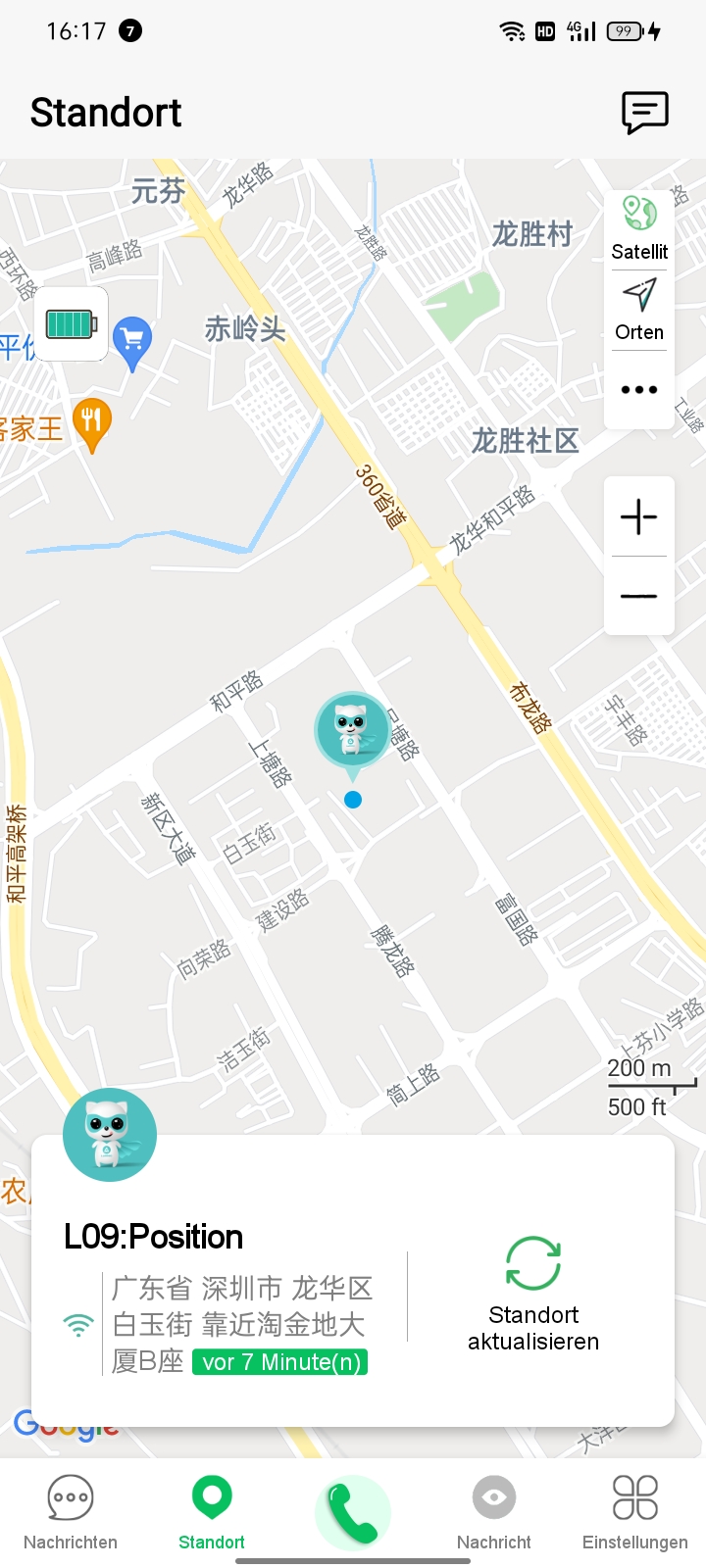The width and height of the screenshot is (706, 1568).
Task: Tap the robot avatar above L09:Position
Action: click(110, 1135)
